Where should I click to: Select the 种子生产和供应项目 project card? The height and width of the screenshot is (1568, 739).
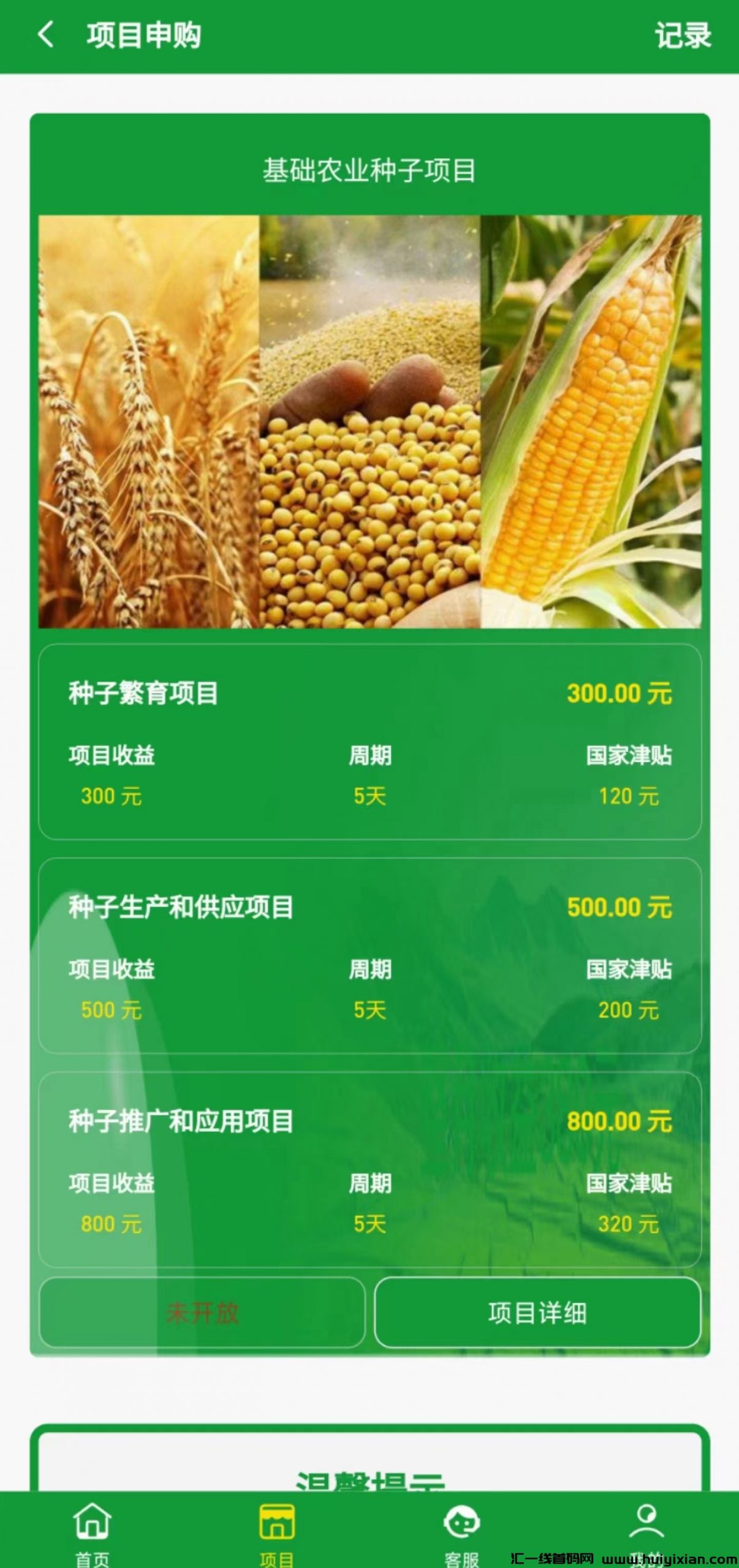(x=369, y=956)
